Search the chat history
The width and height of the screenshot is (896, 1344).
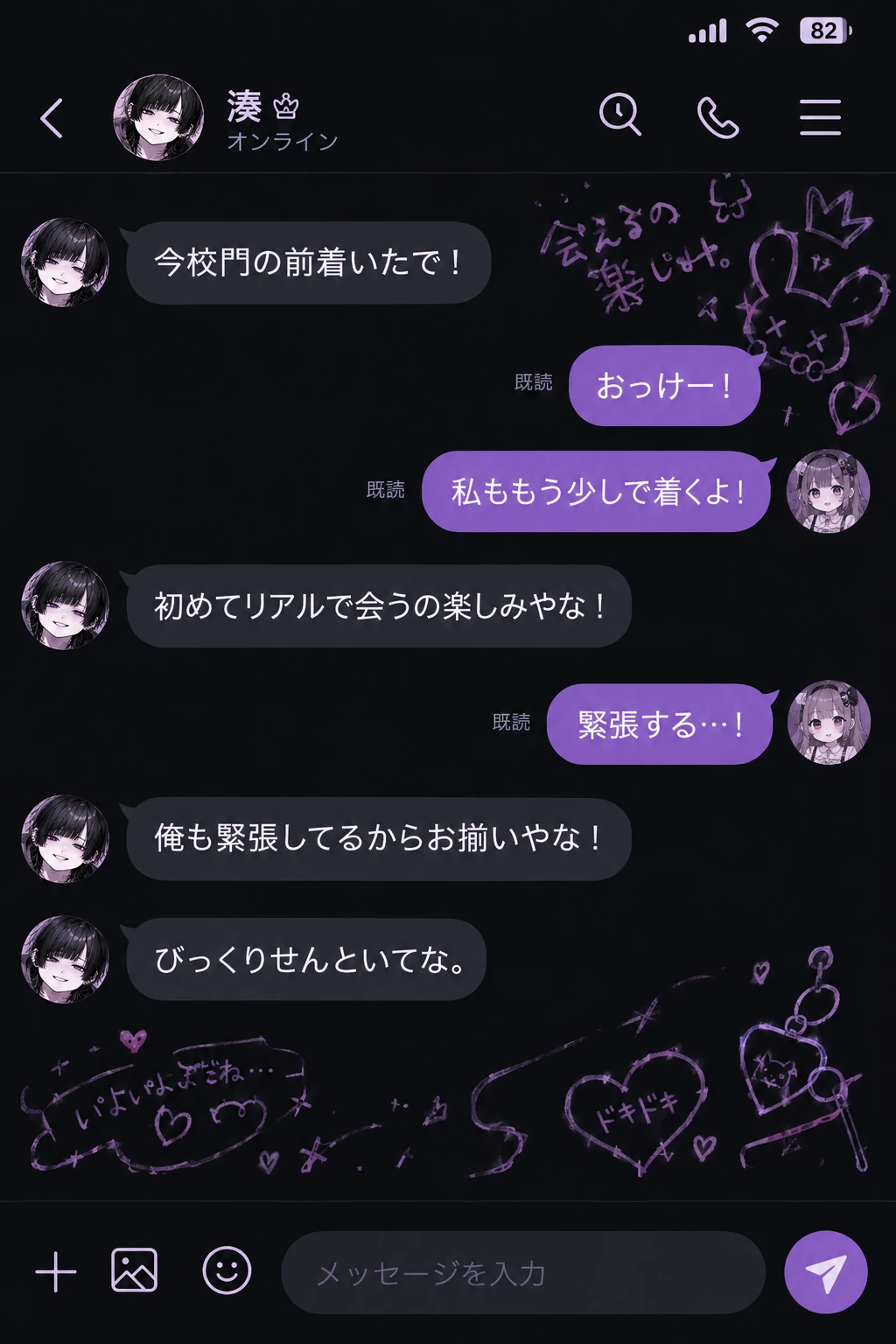click(x=620, y=115)
